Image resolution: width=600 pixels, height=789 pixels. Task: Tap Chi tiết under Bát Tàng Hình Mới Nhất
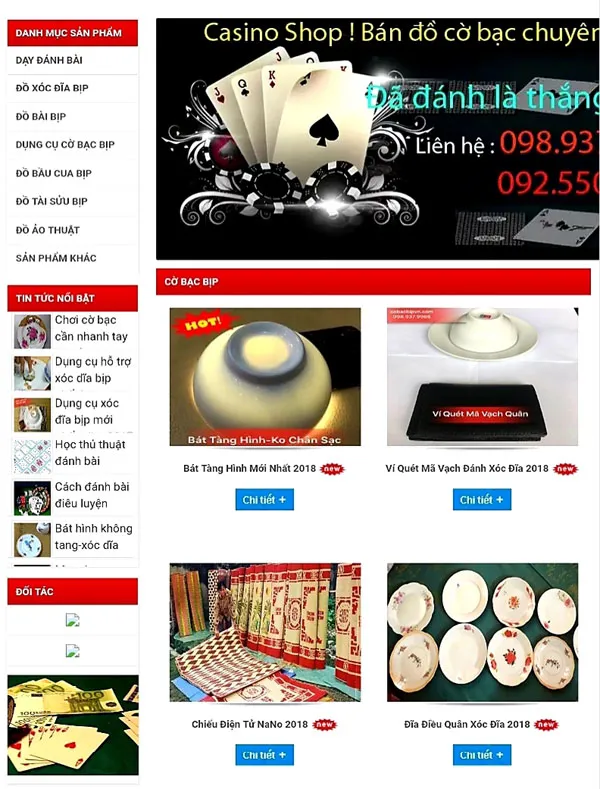click(264, 500)
